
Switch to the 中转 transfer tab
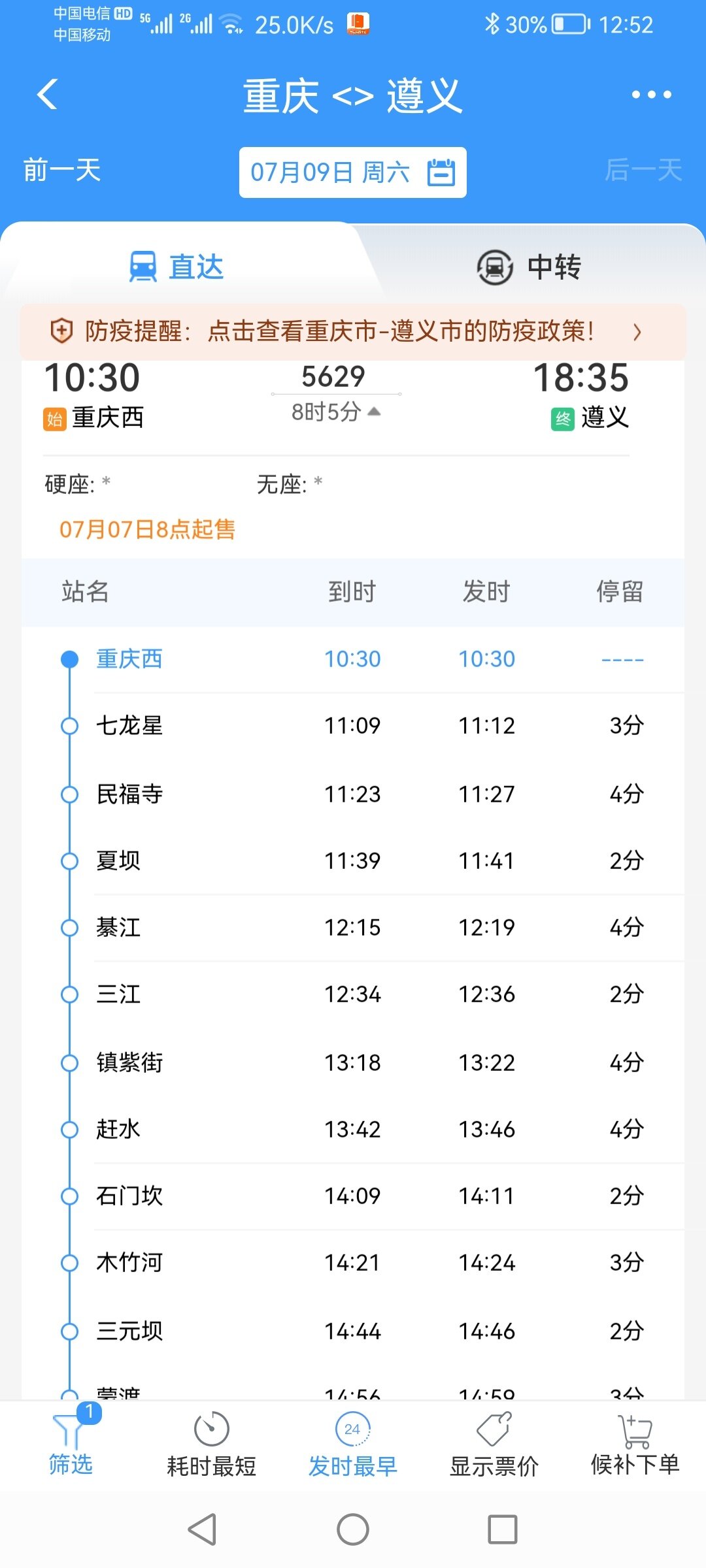pos(528,267)
